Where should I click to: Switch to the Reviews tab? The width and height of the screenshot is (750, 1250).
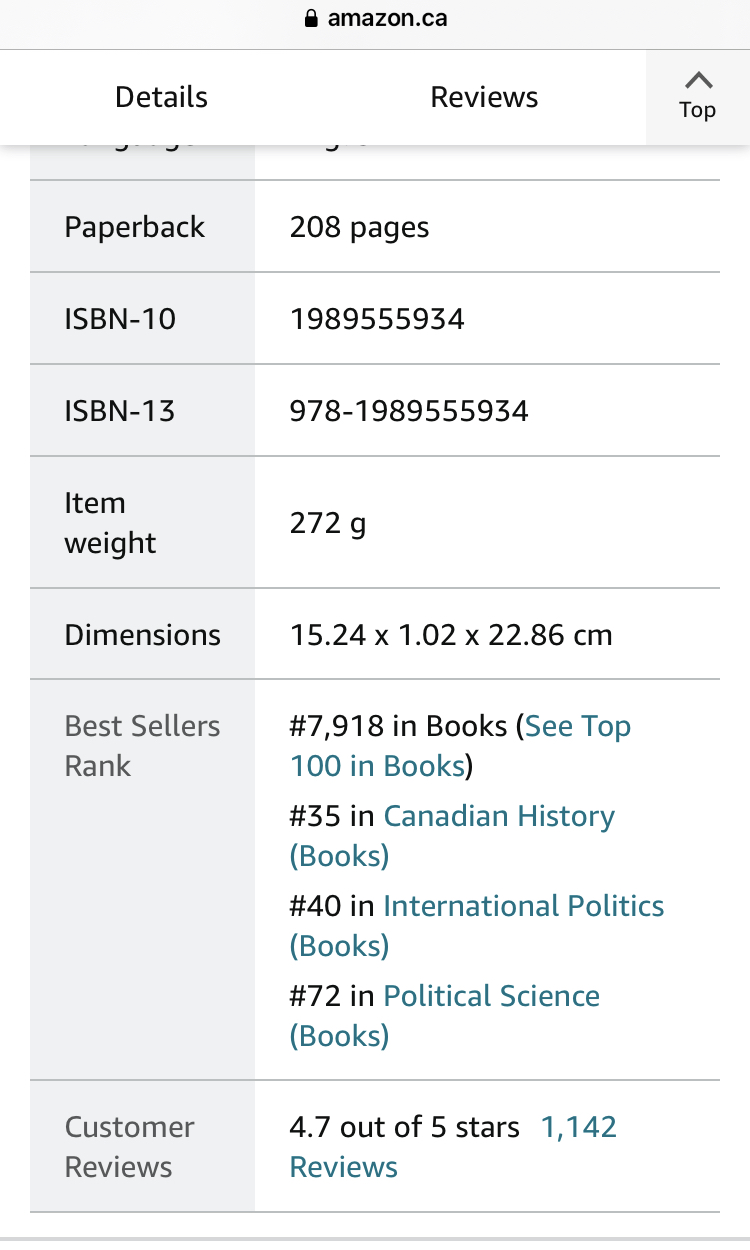coord(484,97)
